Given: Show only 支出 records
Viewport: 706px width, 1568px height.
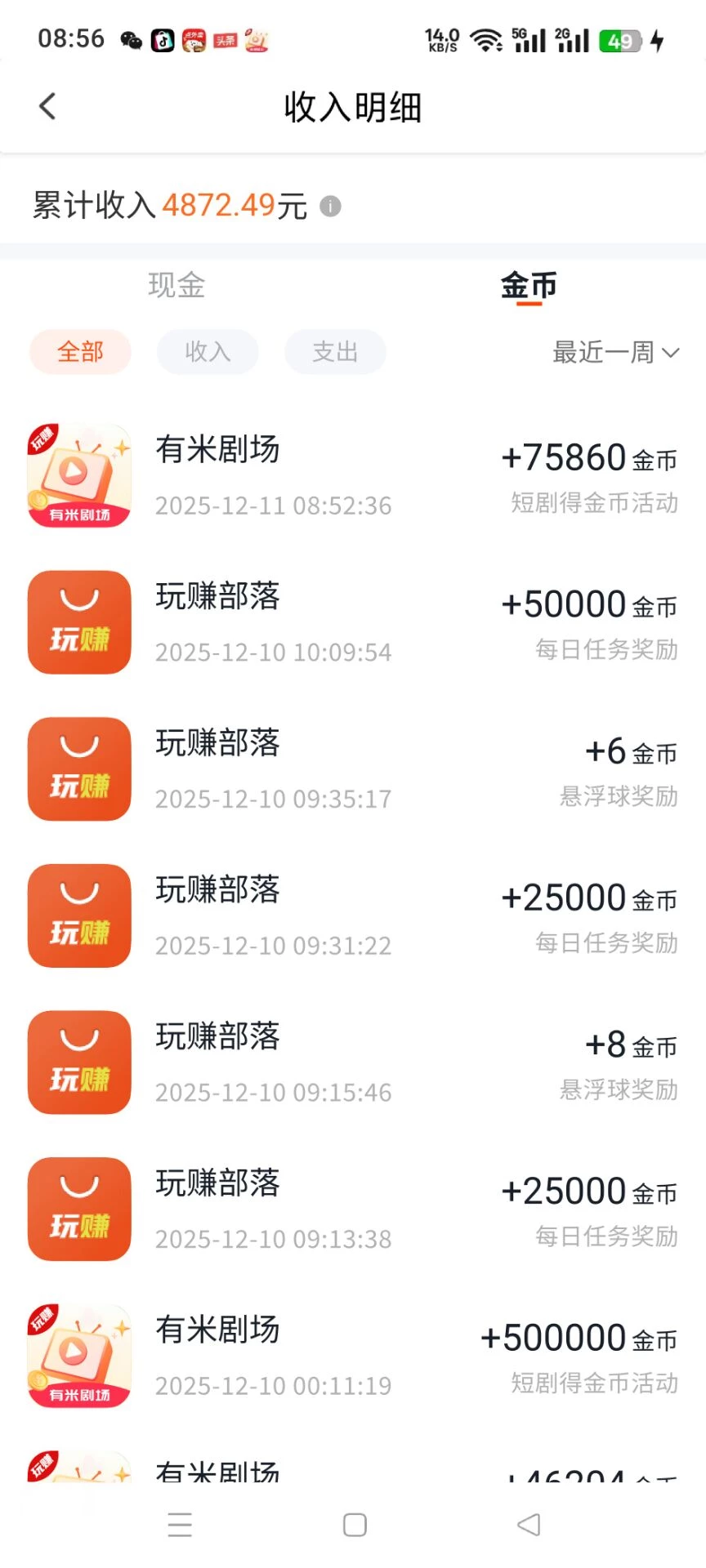Looking at the screenshot, I should [335, 352].
